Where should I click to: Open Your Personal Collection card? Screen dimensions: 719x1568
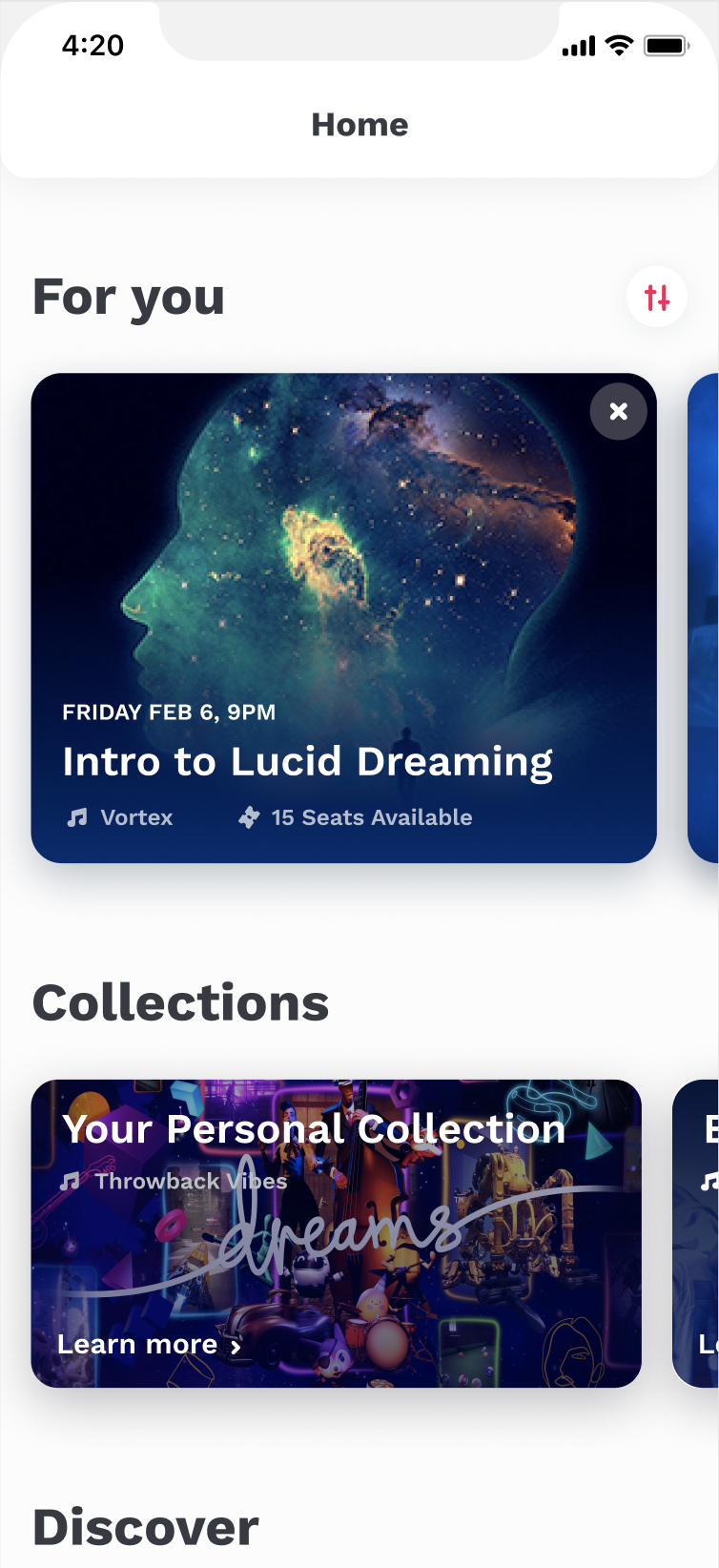click(336, 1233)
